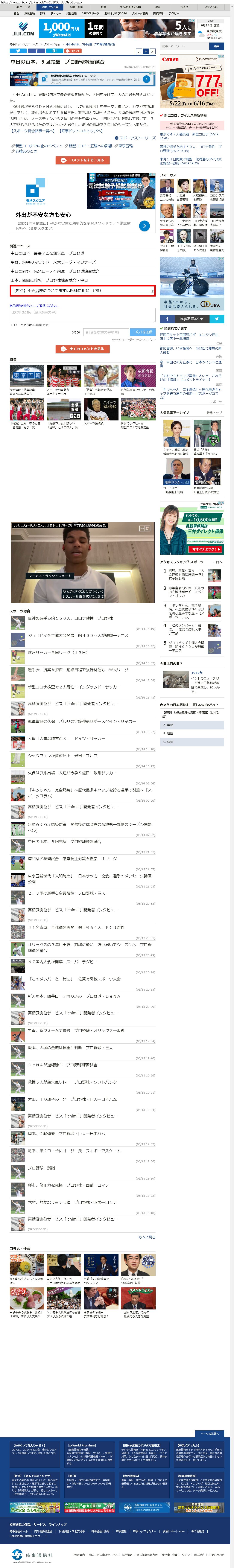Switch to the 野球 sub-category tab
The image size is (234, 1568).
click(43, 13)
